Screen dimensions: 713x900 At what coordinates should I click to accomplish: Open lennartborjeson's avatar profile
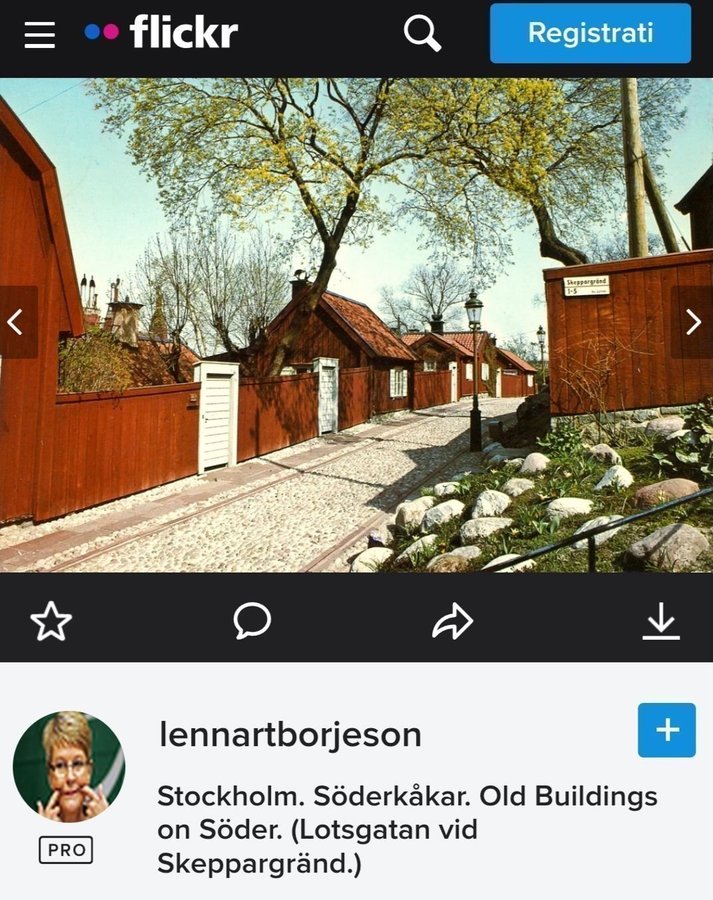68,767
